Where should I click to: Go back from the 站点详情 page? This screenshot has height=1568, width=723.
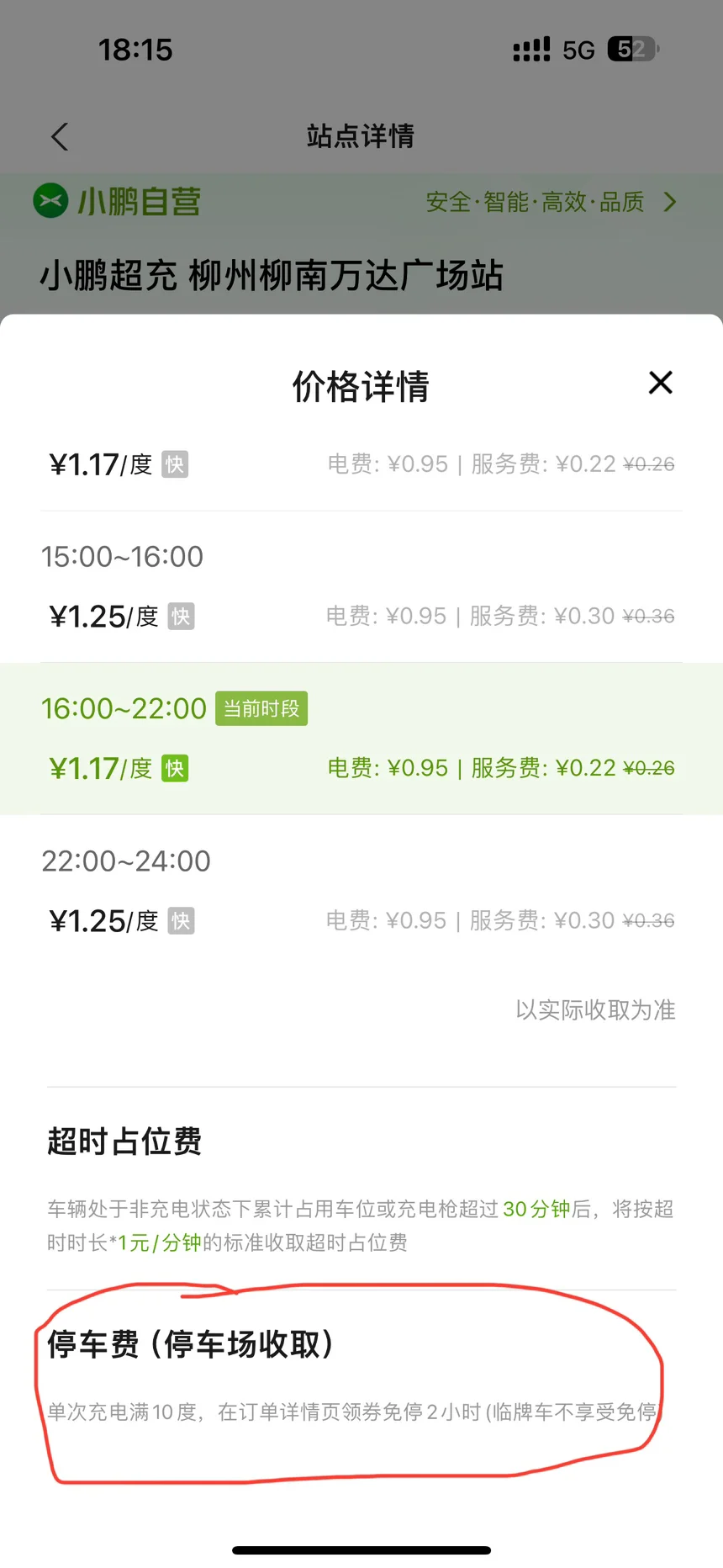(x=59, y=136)
